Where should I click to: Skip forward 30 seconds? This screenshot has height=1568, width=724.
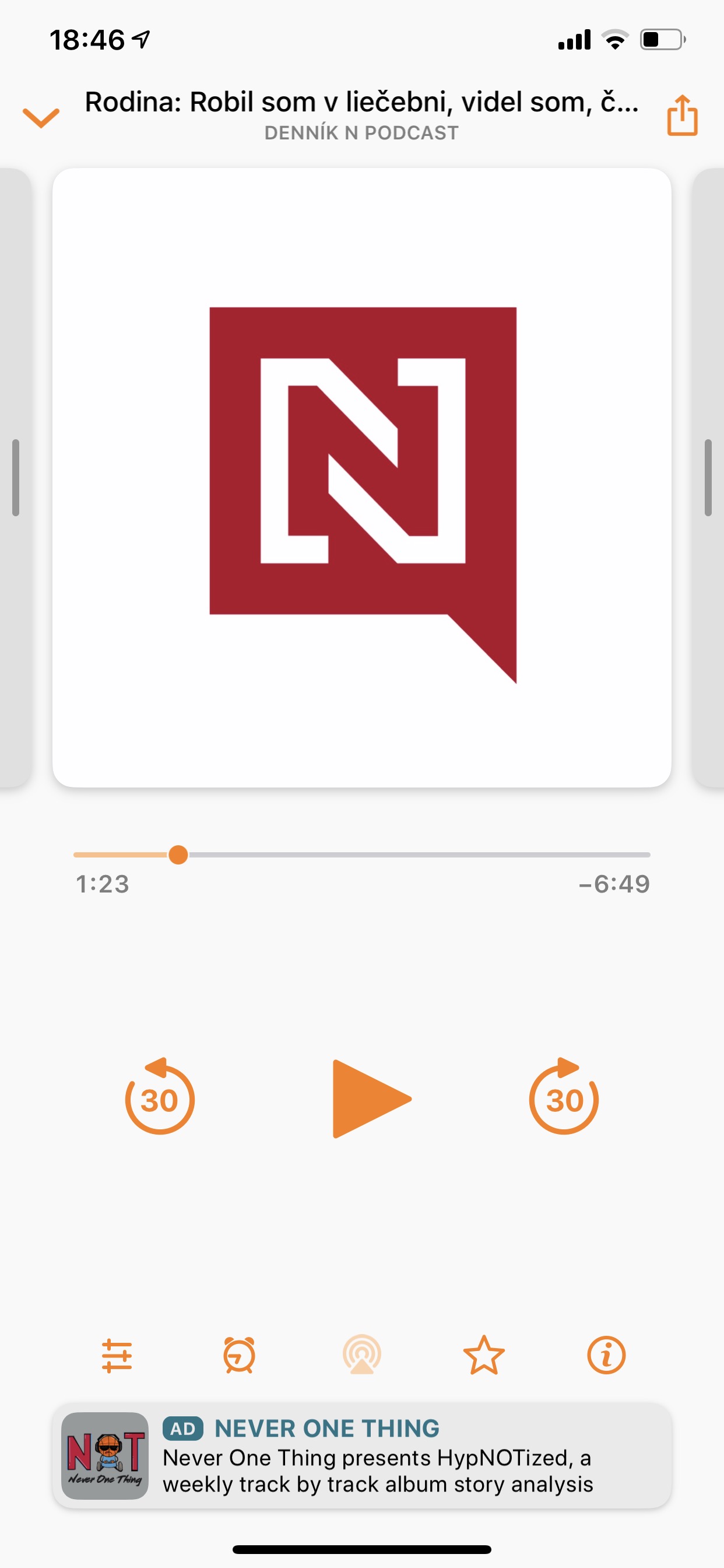click(564, 1096)
